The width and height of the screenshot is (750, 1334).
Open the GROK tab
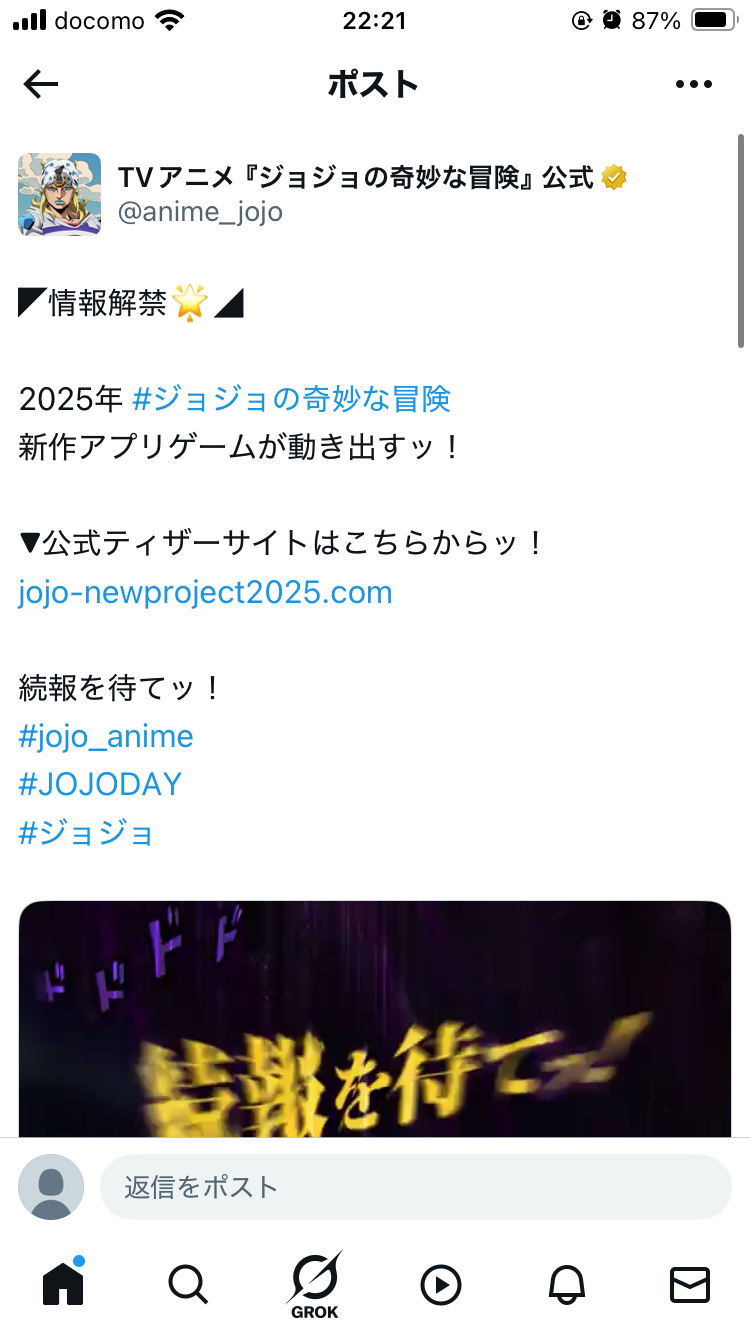click(315, 1284)
